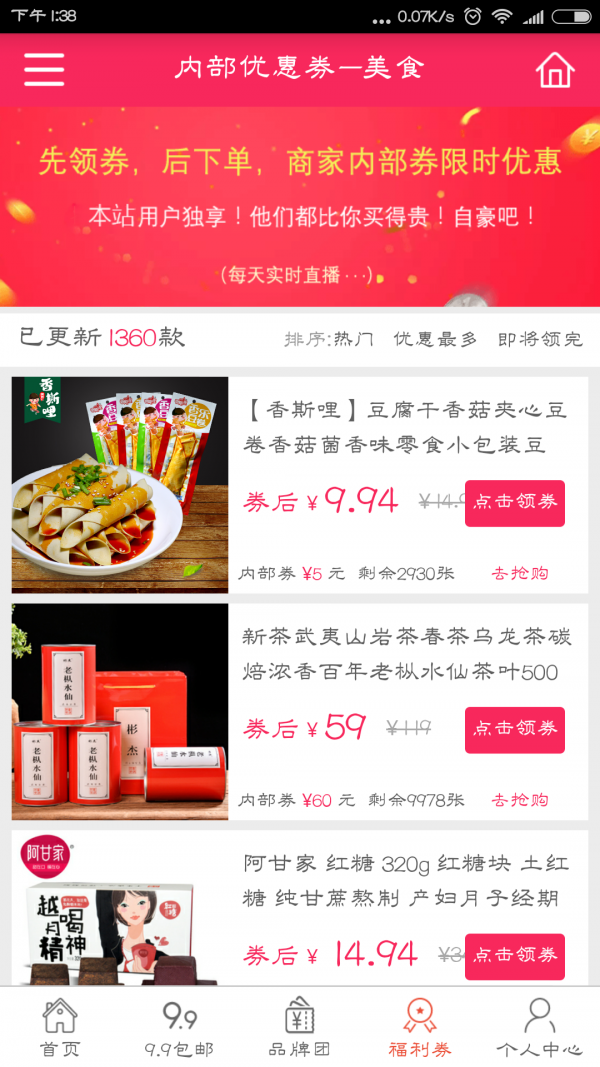Switch to the 品牌团 tab
600x1067 pixels.
click(300, 1027)
